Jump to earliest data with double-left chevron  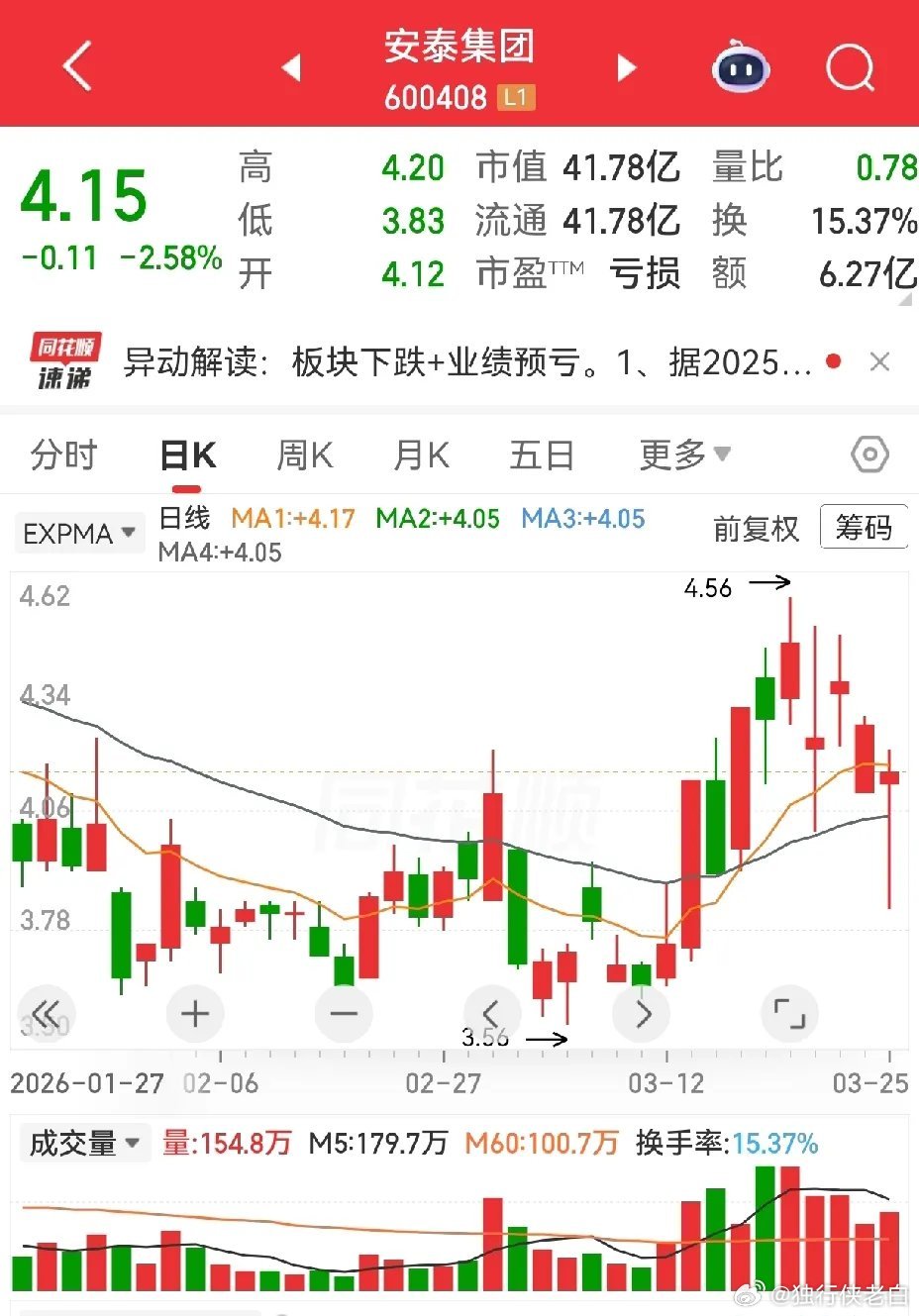click(47, 1013)
